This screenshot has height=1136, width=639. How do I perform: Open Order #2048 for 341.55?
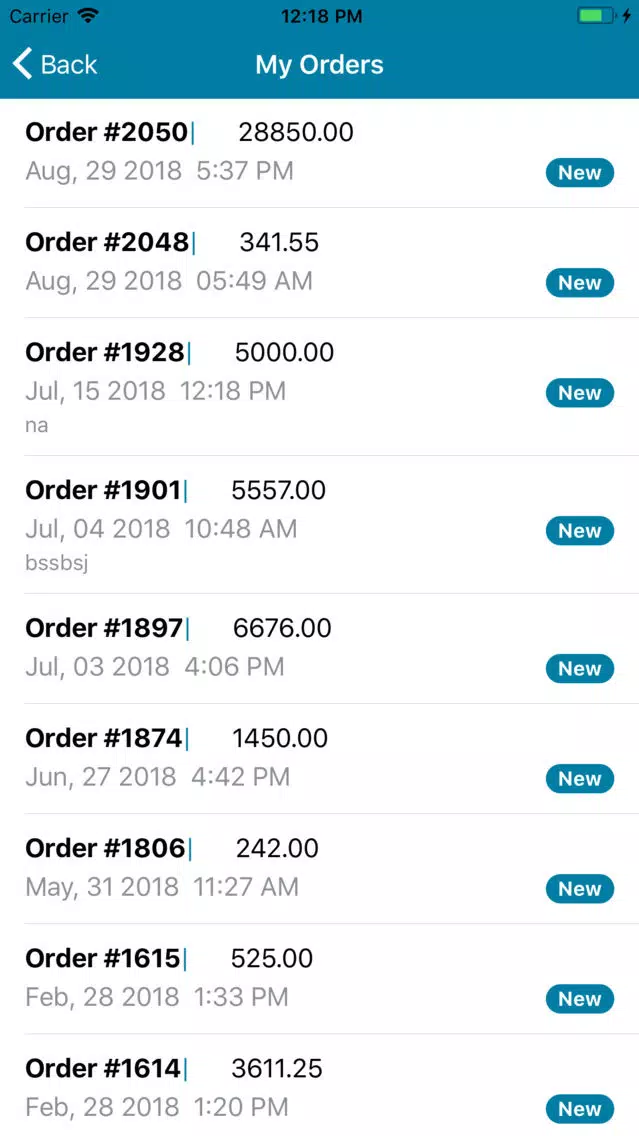click(x=320, y=263)
